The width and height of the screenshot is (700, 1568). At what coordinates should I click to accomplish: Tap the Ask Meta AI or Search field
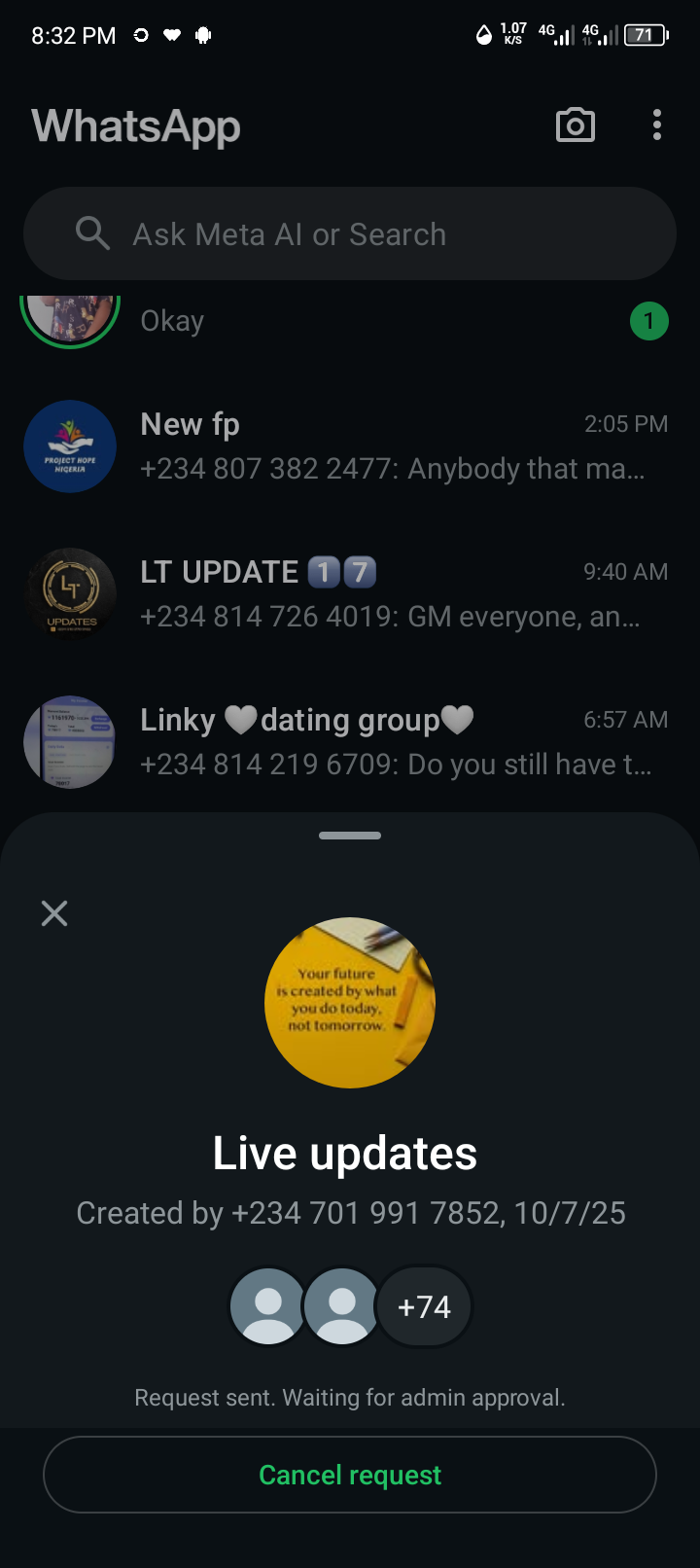pyautogui.click(x=350, y=234)
